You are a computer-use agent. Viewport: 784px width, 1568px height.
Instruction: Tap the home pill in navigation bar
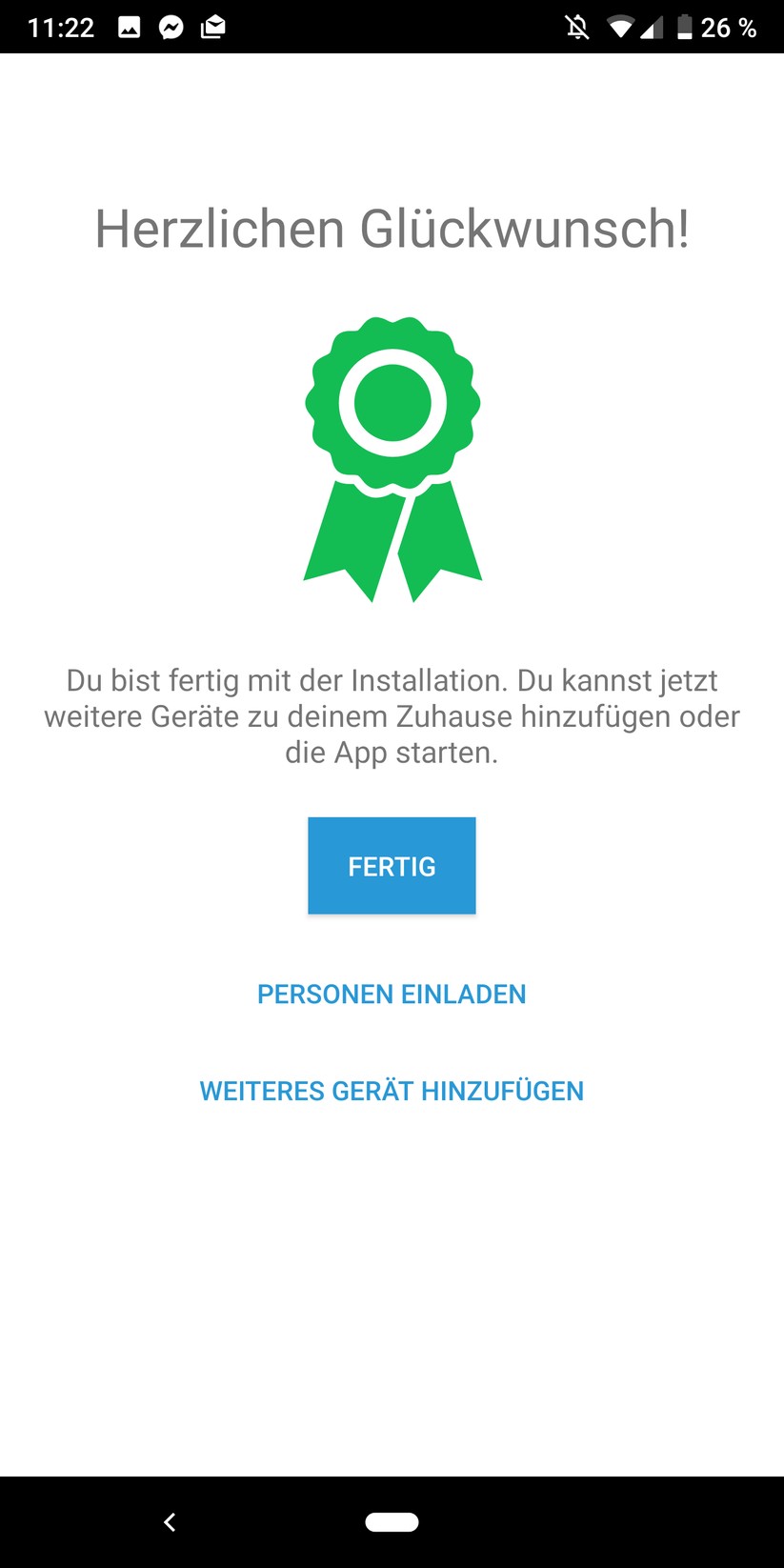coord(392,1522)
